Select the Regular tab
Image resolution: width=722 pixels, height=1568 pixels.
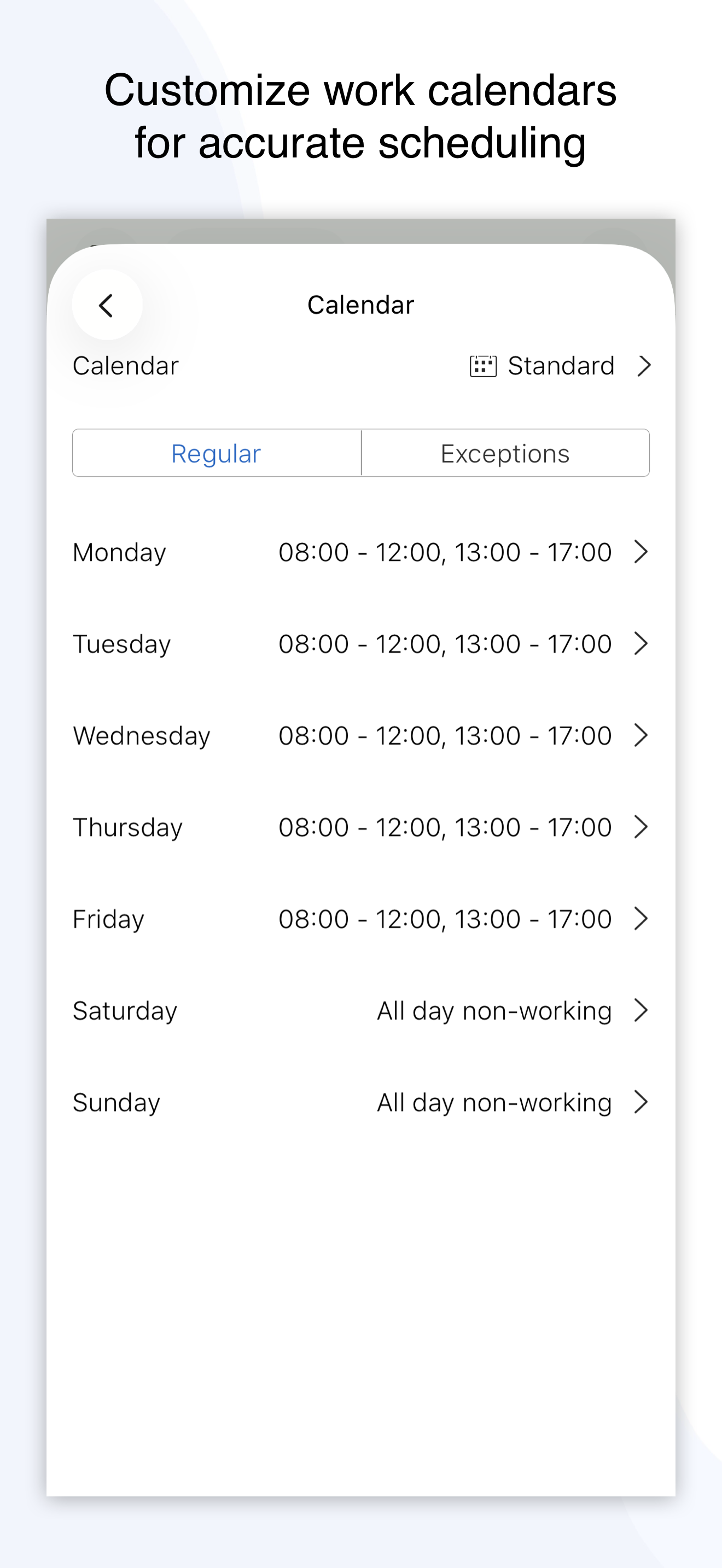217,453
